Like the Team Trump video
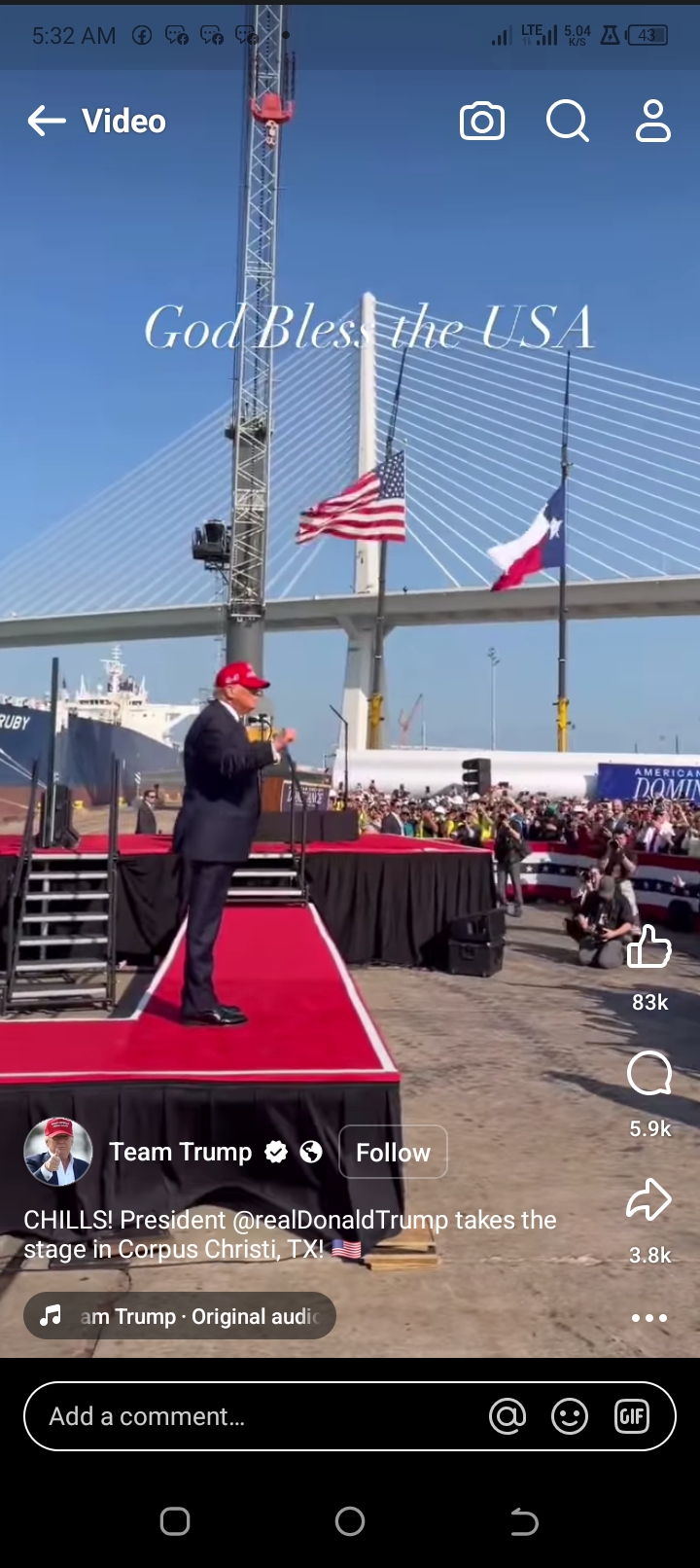 (x=649, y=947)
